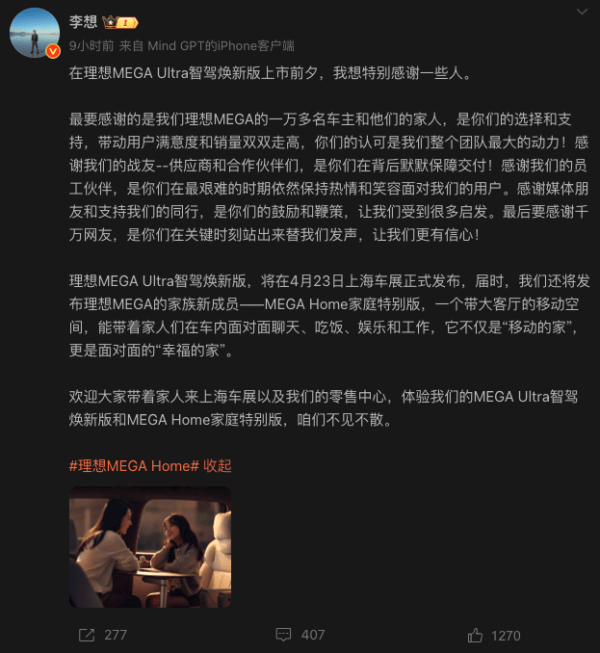Open the attached photo of women at table
600x653 pixels.
150,546
